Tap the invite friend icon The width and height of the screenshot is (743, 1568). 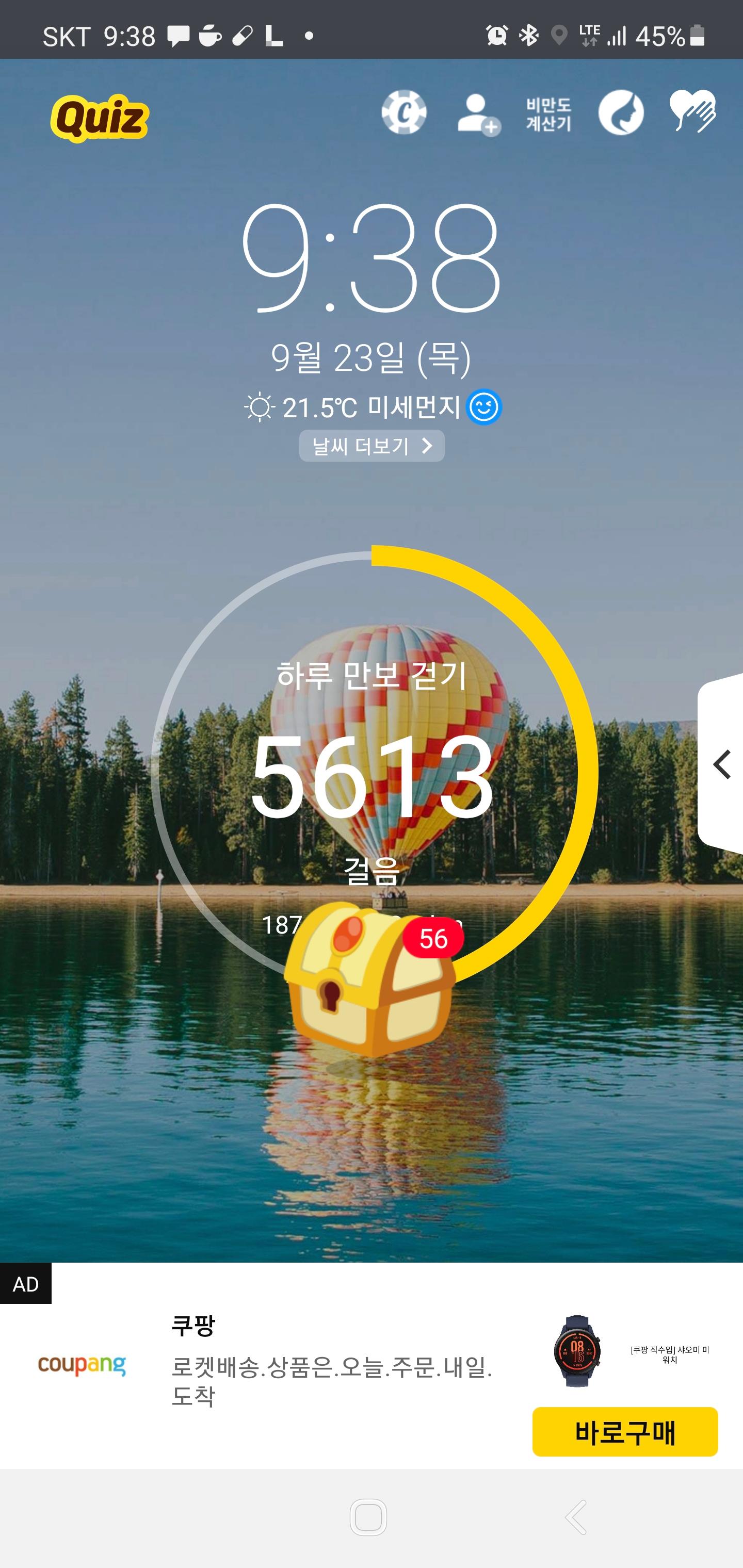pos(477,114)
